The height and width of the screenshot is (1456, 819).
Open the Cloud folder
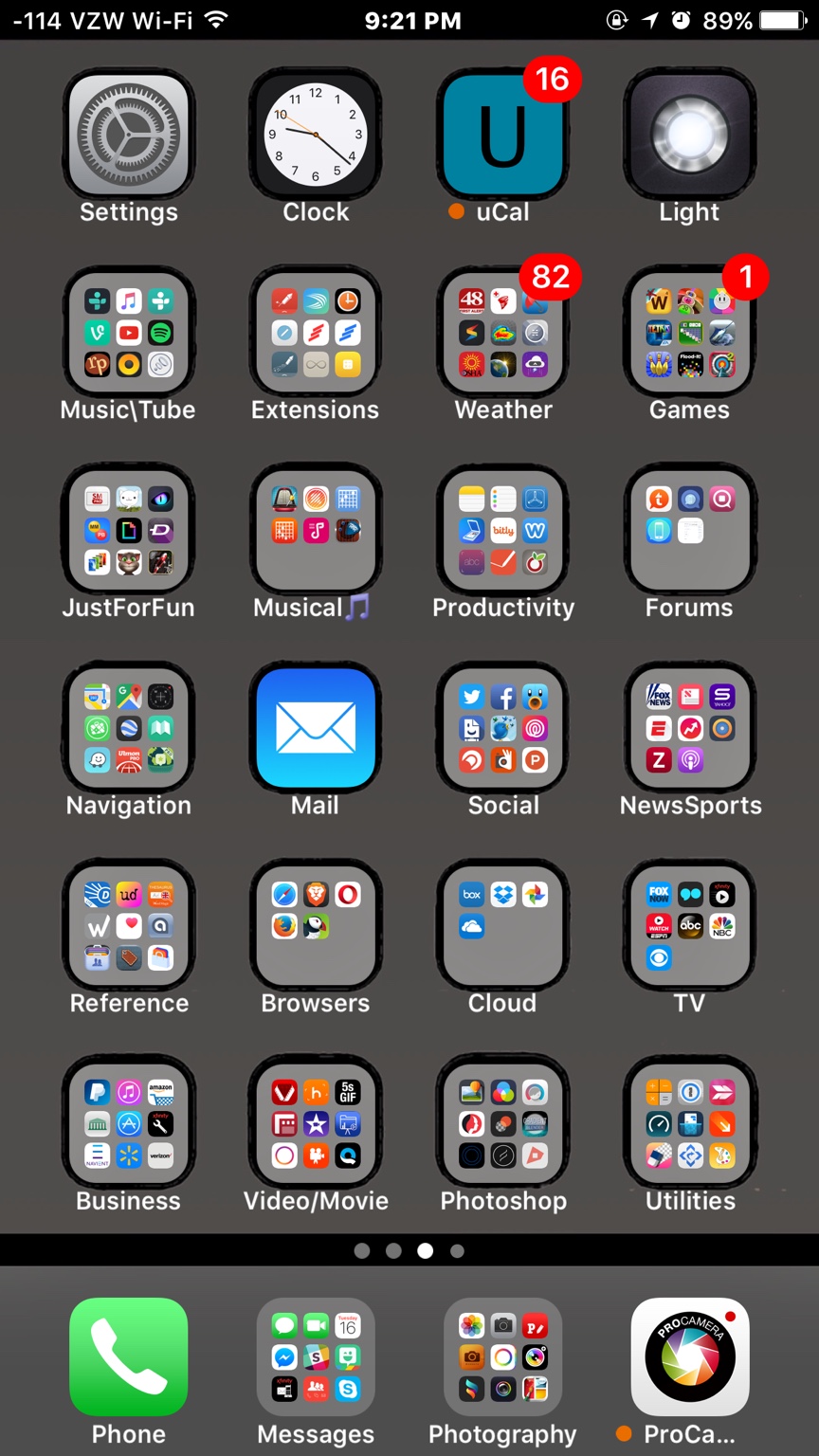(502, 925)
